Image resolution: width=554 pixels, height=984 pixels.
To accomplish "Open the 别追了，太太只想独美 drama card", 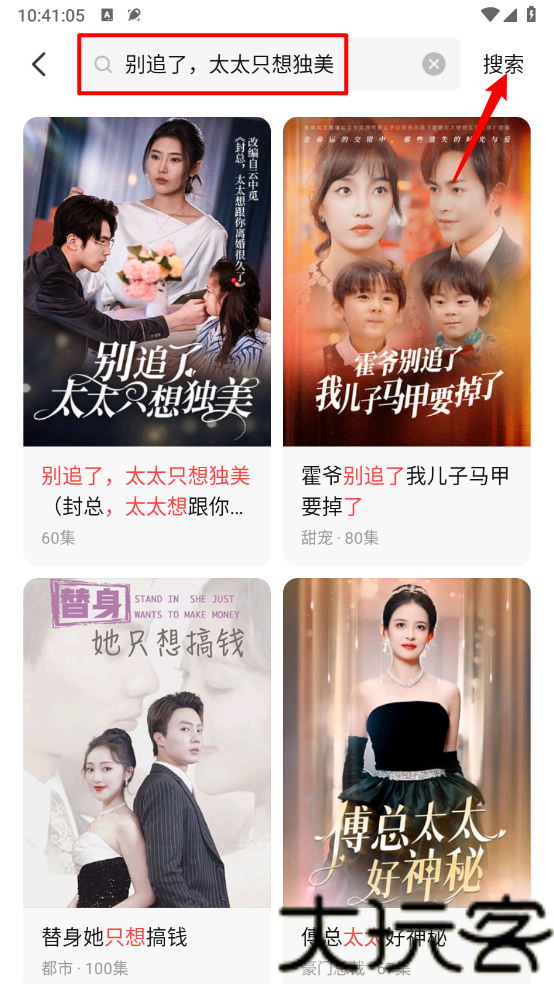I will pos(147,341).
